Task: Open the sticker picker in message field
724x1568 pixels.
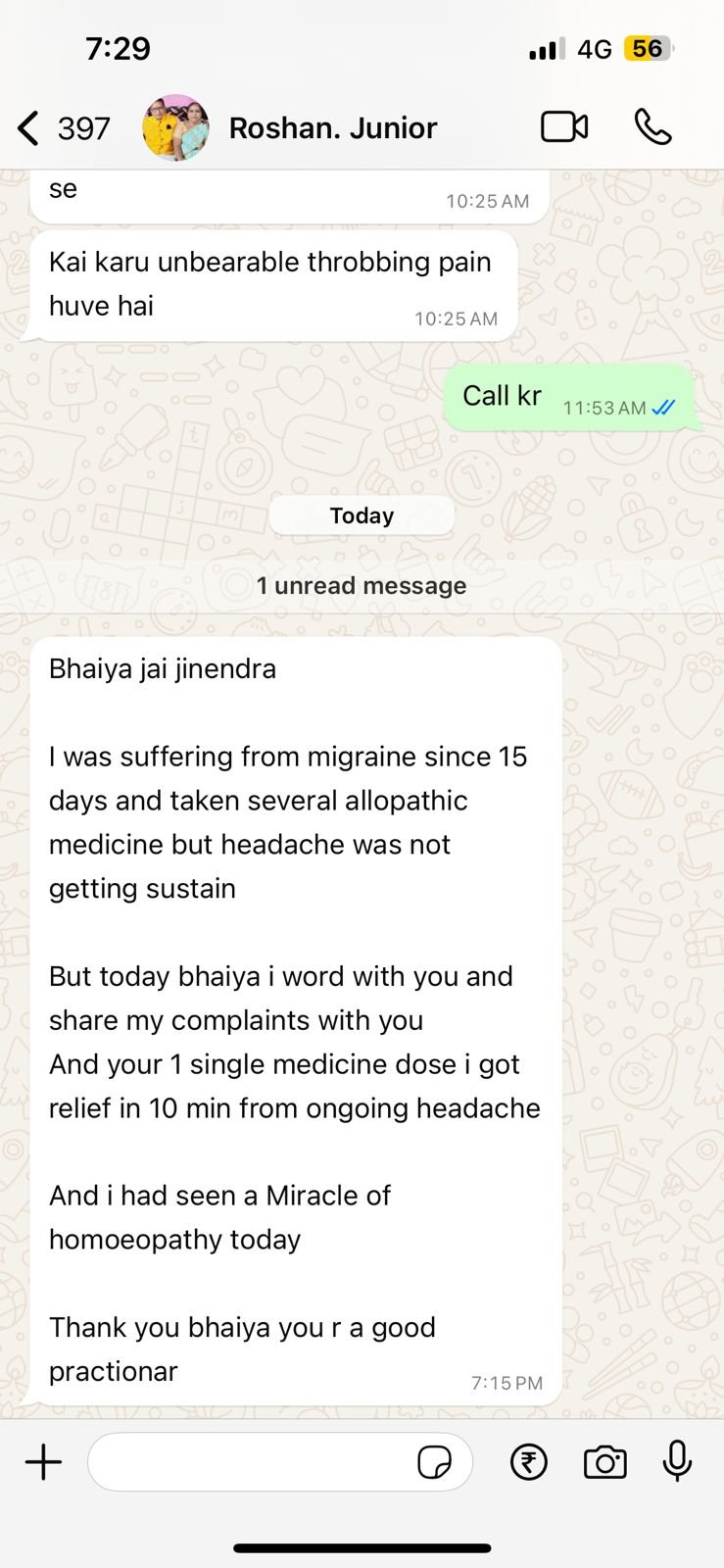Action: (434, 1462)
